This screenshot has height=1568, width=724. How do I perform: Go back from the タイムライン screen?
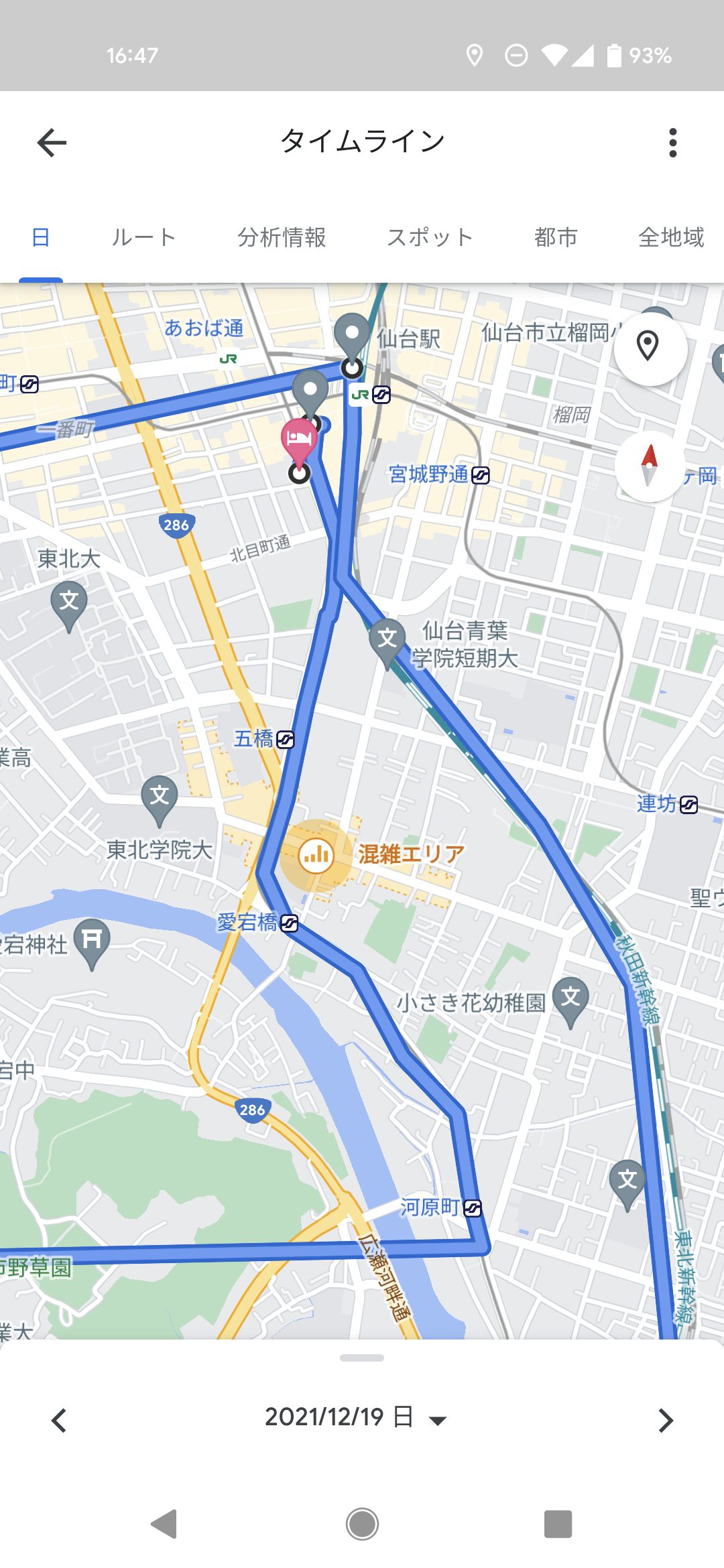pyautogui.click(x=52, y=143)
